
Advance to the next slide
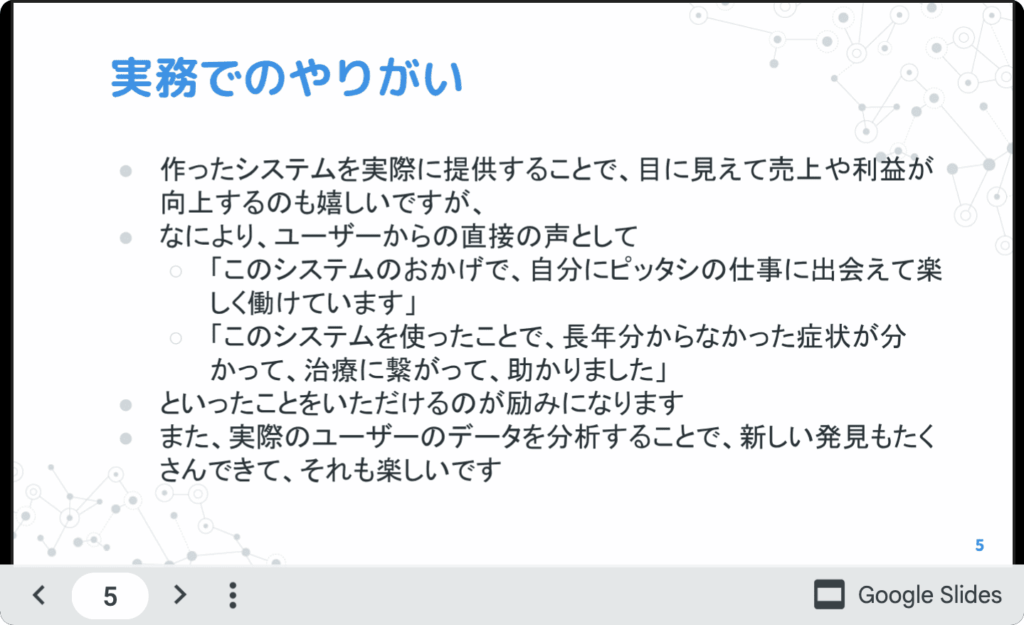(180, 596)
